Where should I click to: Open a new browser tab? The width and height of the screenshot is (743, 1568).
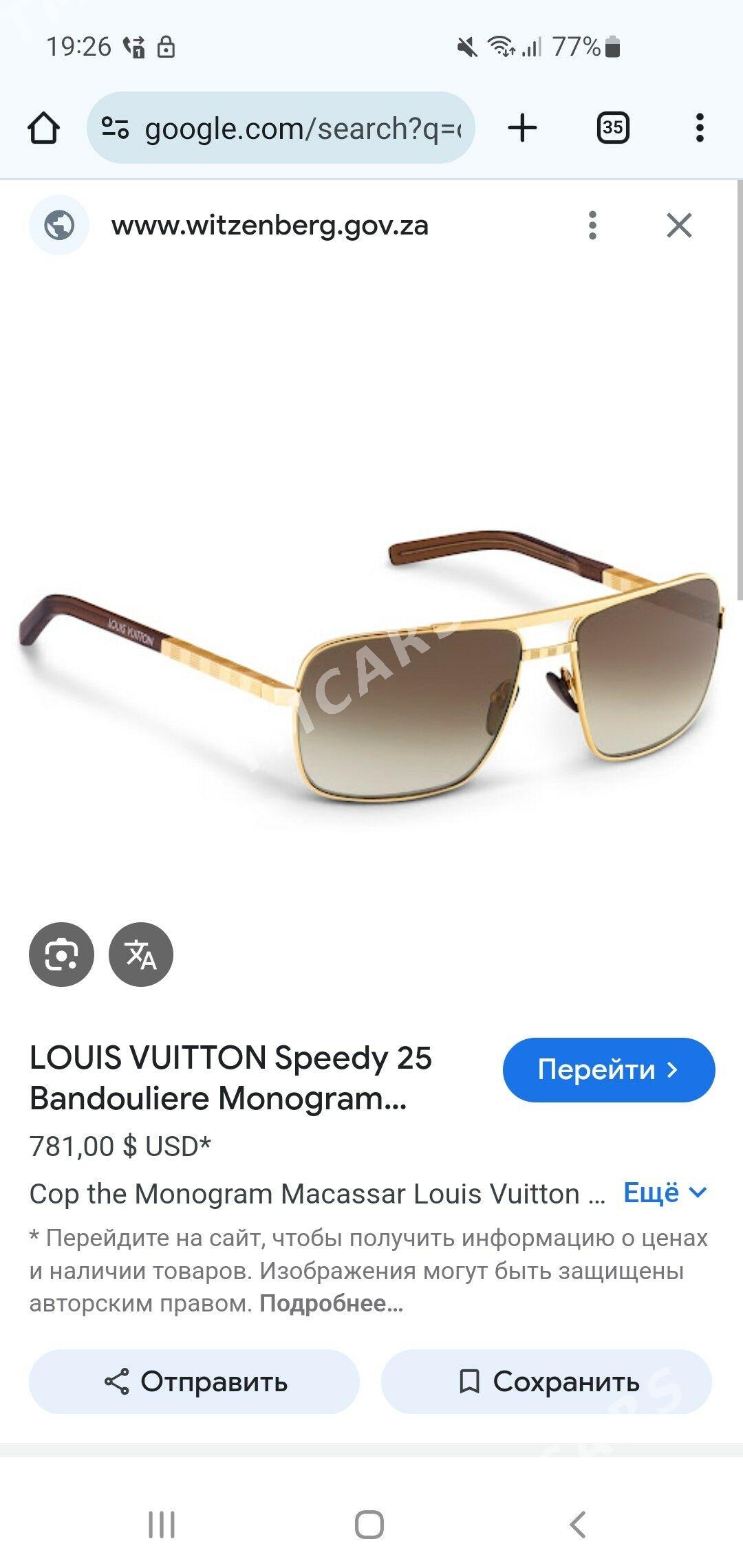(523, 128)
